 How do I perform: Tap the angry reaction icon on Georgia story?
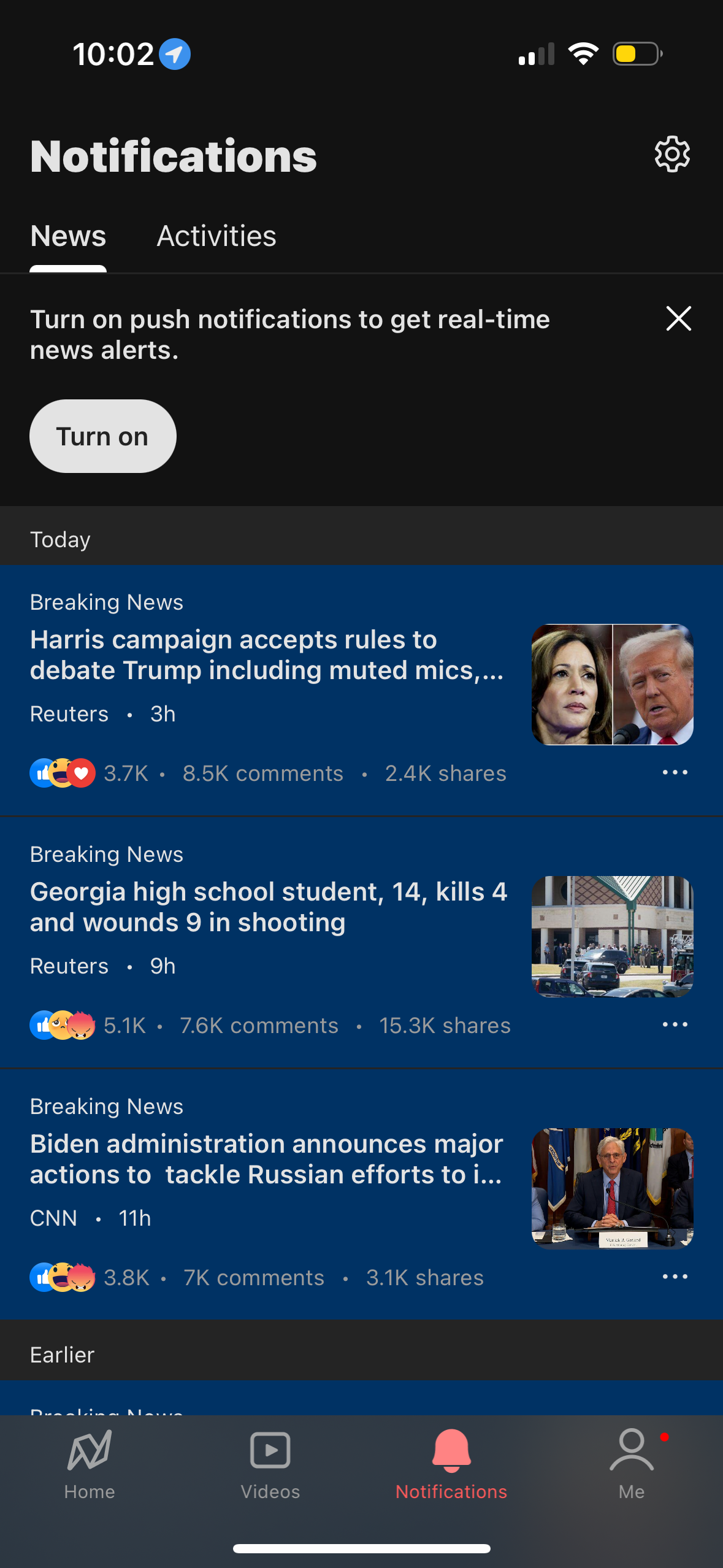(82, 1025)
